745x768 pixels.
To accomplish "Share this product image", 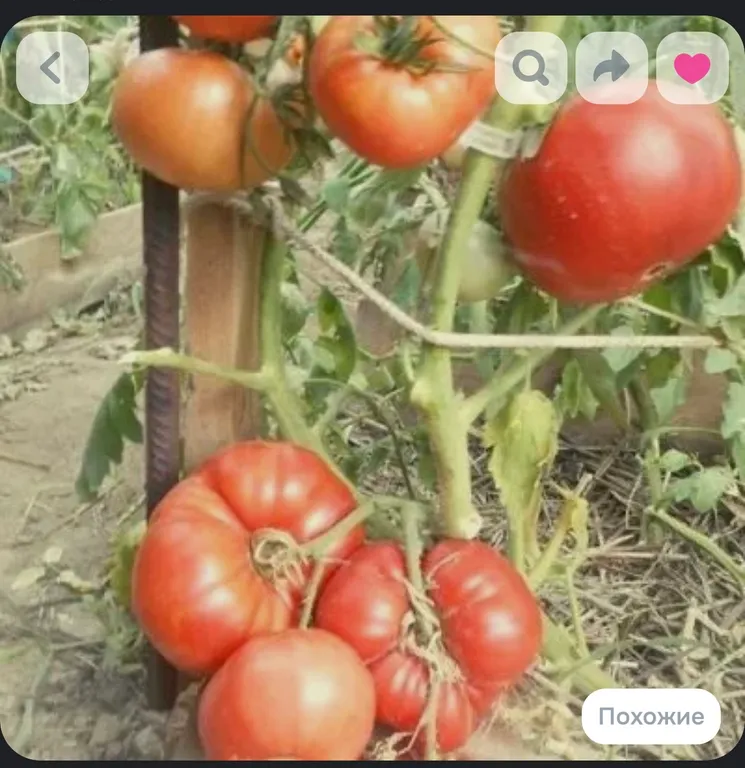I will click(x=611, y=68).
